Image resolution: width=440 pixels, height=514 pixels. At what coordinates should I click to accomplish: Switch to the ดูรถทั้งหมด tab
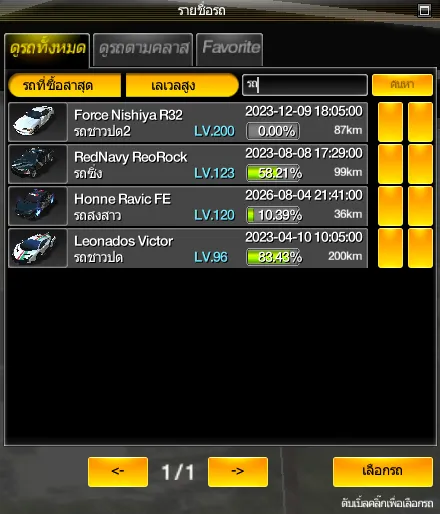[x=47, y=50]
